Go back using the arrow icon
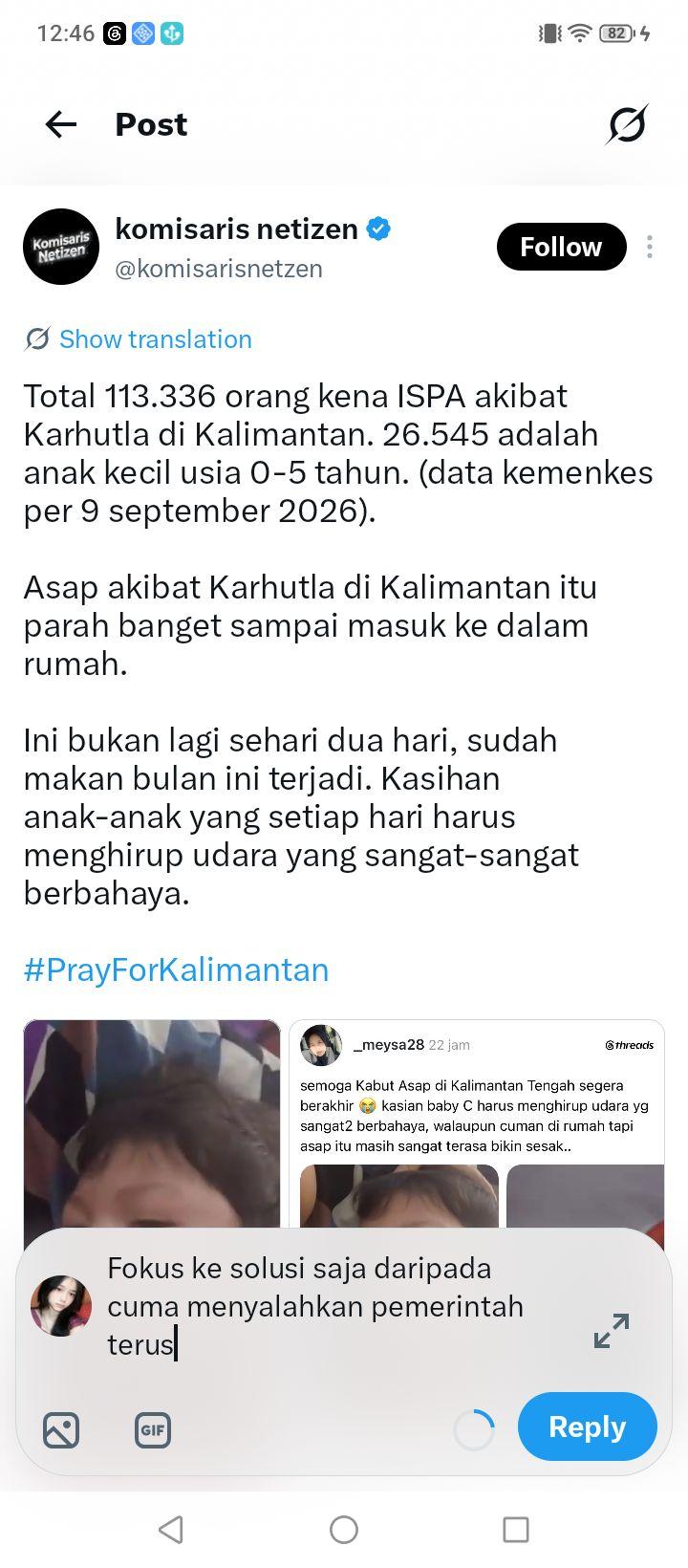688x1568 pixels. [x=61, y=124]
